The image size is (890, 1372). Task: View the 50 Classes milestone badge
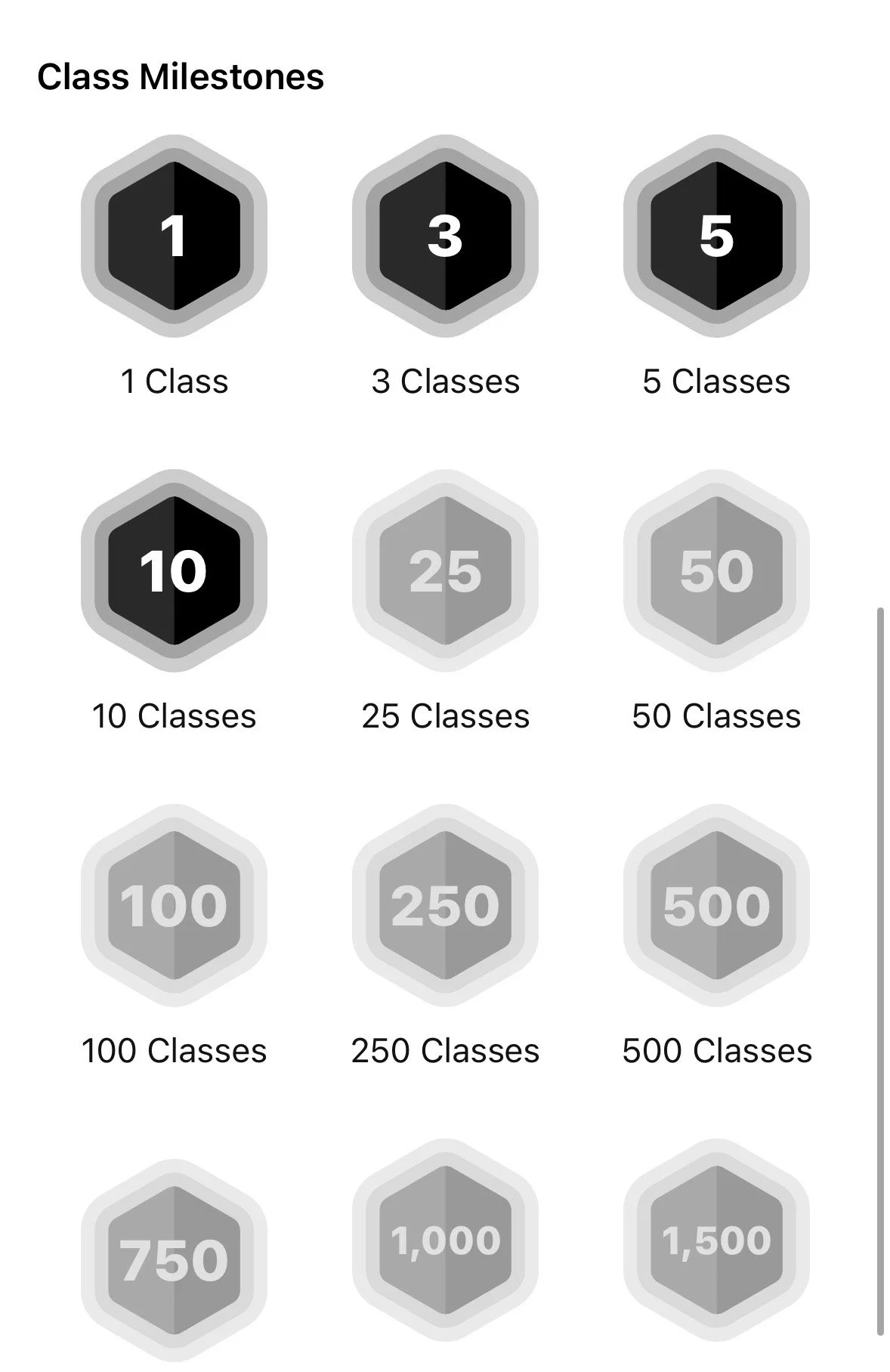716,570
